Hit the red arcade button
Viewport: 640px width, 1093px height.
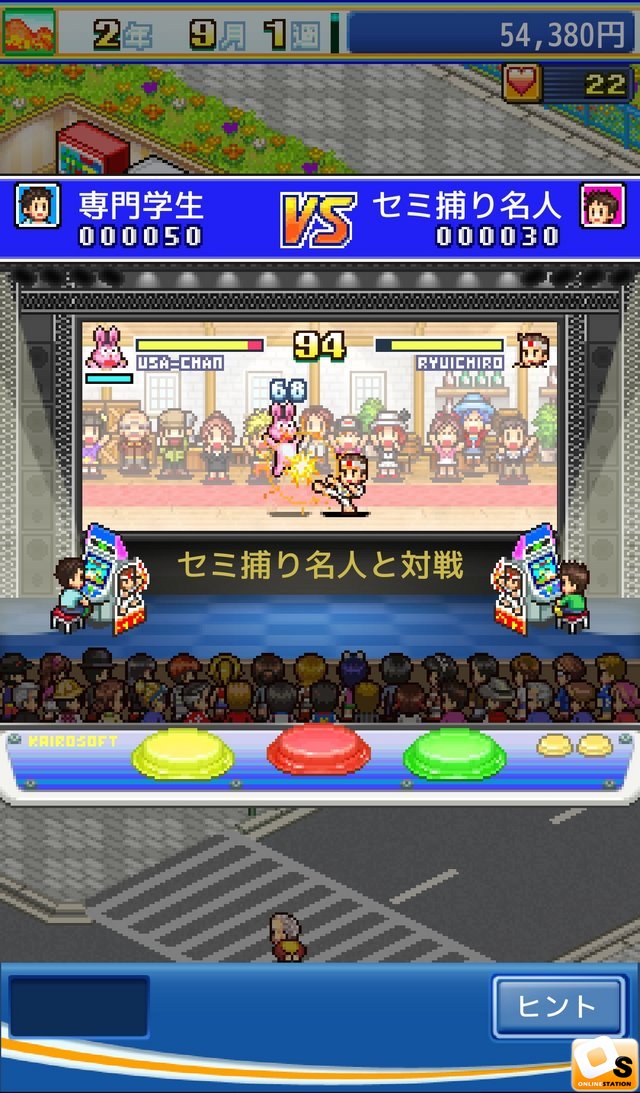(319, 749)
